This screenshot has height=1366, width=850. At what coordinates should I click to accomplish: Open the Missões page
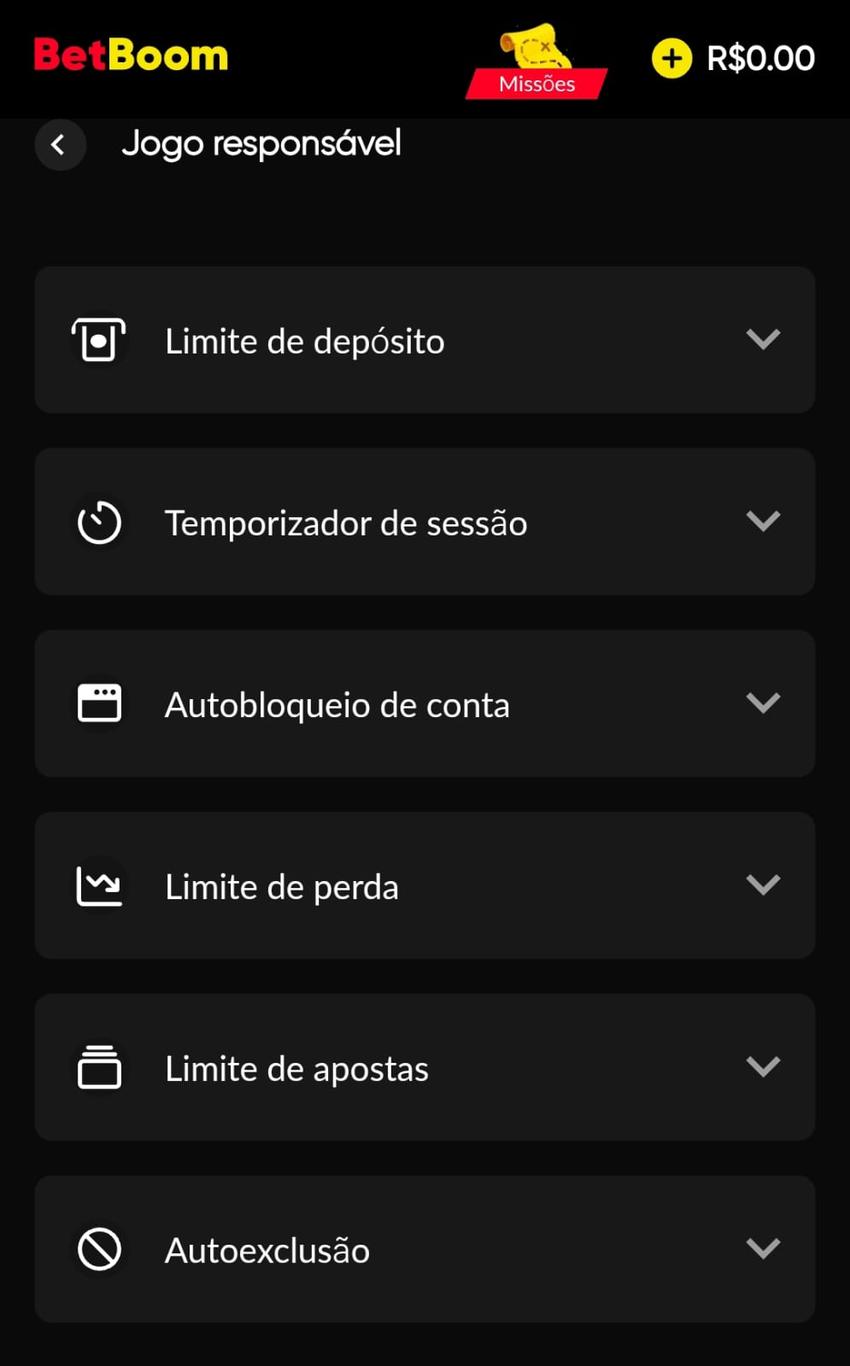click(537, 84)
